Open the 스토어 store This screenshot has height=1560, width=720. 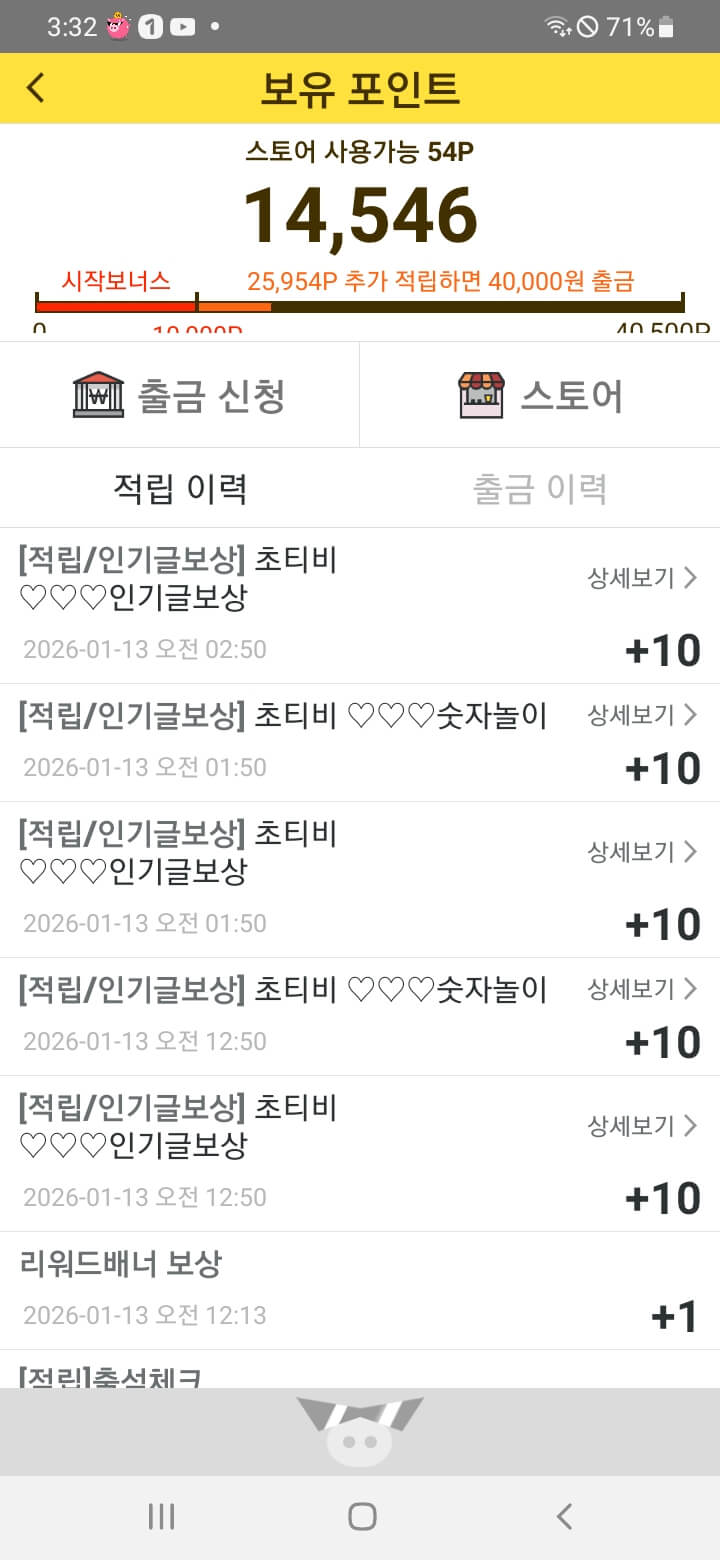tap(540, 395)
